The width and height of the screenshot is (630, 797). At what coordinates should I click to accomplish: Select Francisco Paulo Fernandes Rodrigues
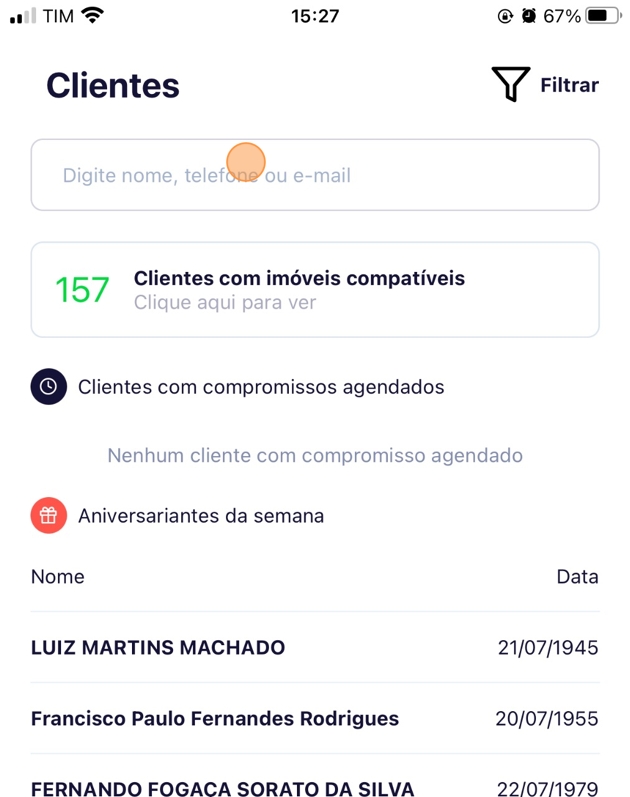coord(215,719)
